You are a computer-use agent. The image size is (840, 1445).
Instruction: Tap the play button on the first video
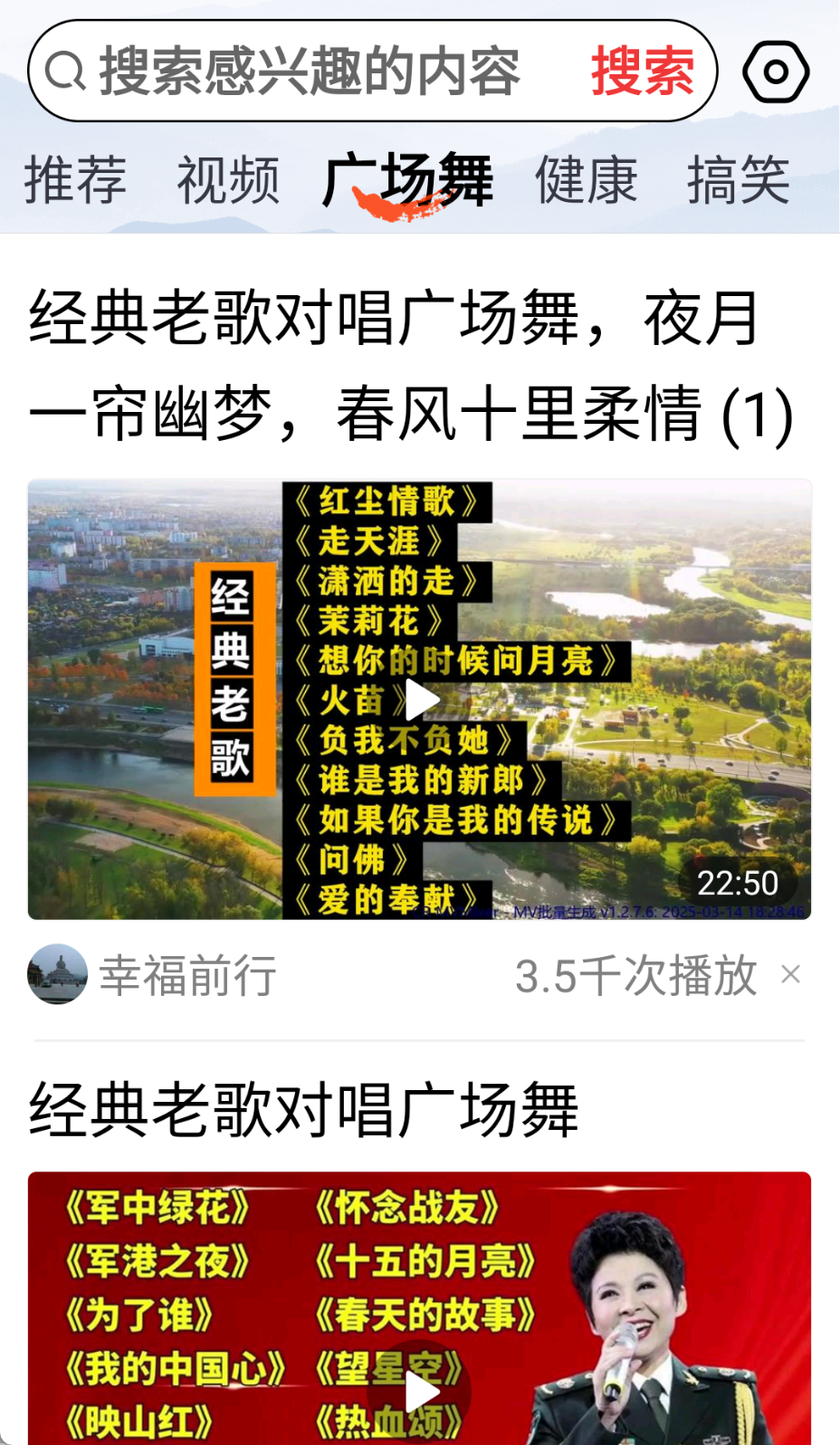pyautogui.click(x=420, y=699)
